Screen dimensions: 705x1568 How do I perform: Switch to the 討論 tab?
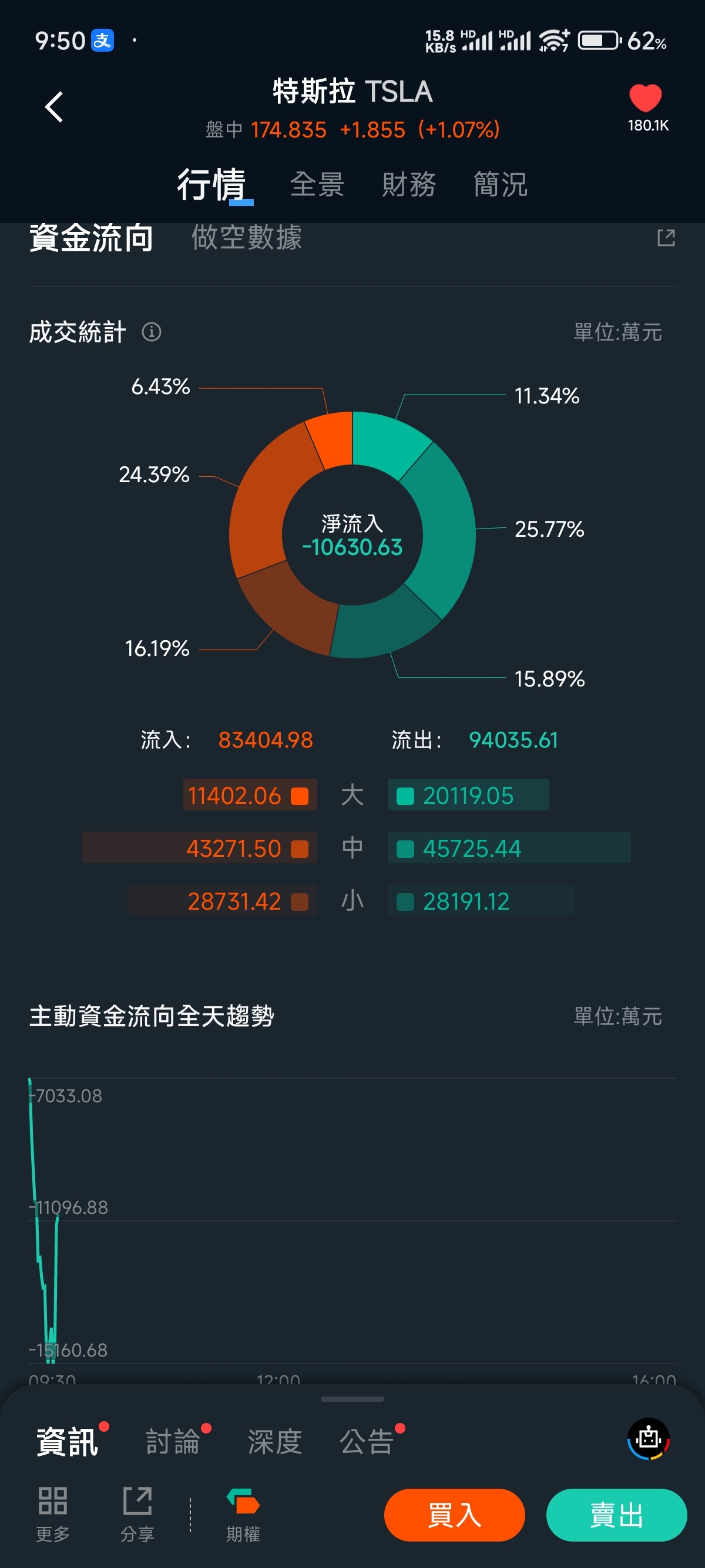[x=173, y=1441]
